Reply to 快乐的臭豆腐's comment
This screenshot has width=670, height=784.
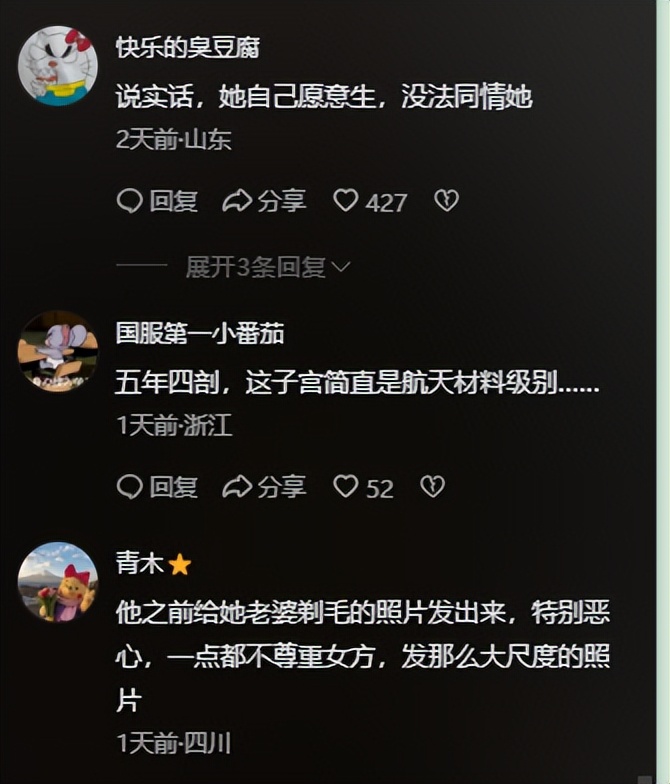click(x=158, y=201)
